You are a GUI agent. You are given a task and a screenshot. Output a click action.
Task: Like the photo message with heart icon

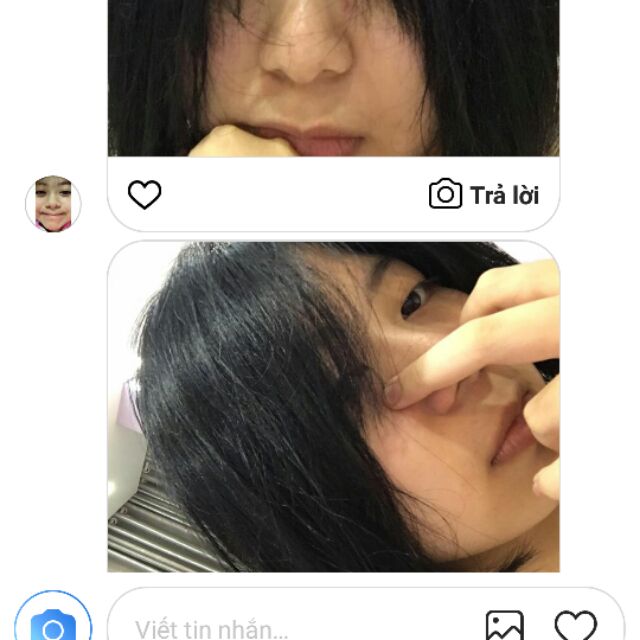click(145, 194)
